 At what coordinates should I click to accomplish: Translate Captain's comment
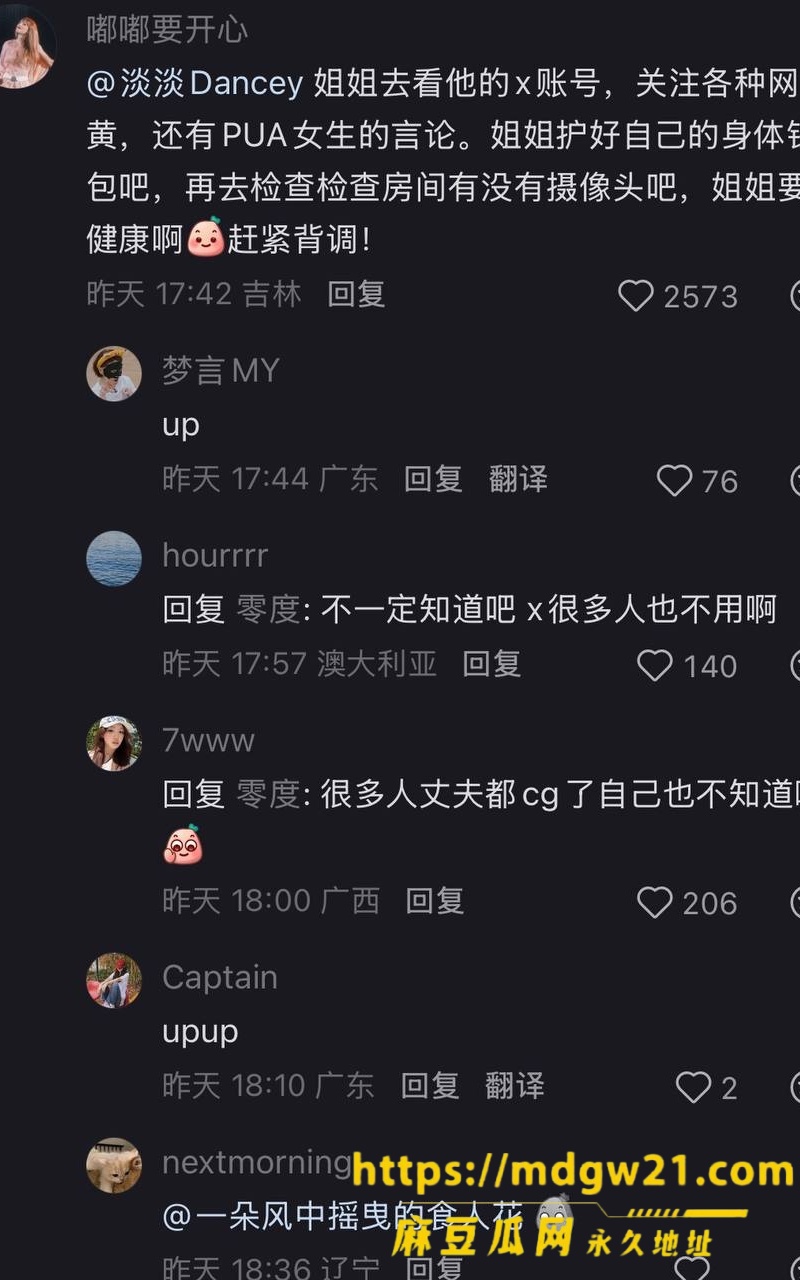click(515, 1086)
